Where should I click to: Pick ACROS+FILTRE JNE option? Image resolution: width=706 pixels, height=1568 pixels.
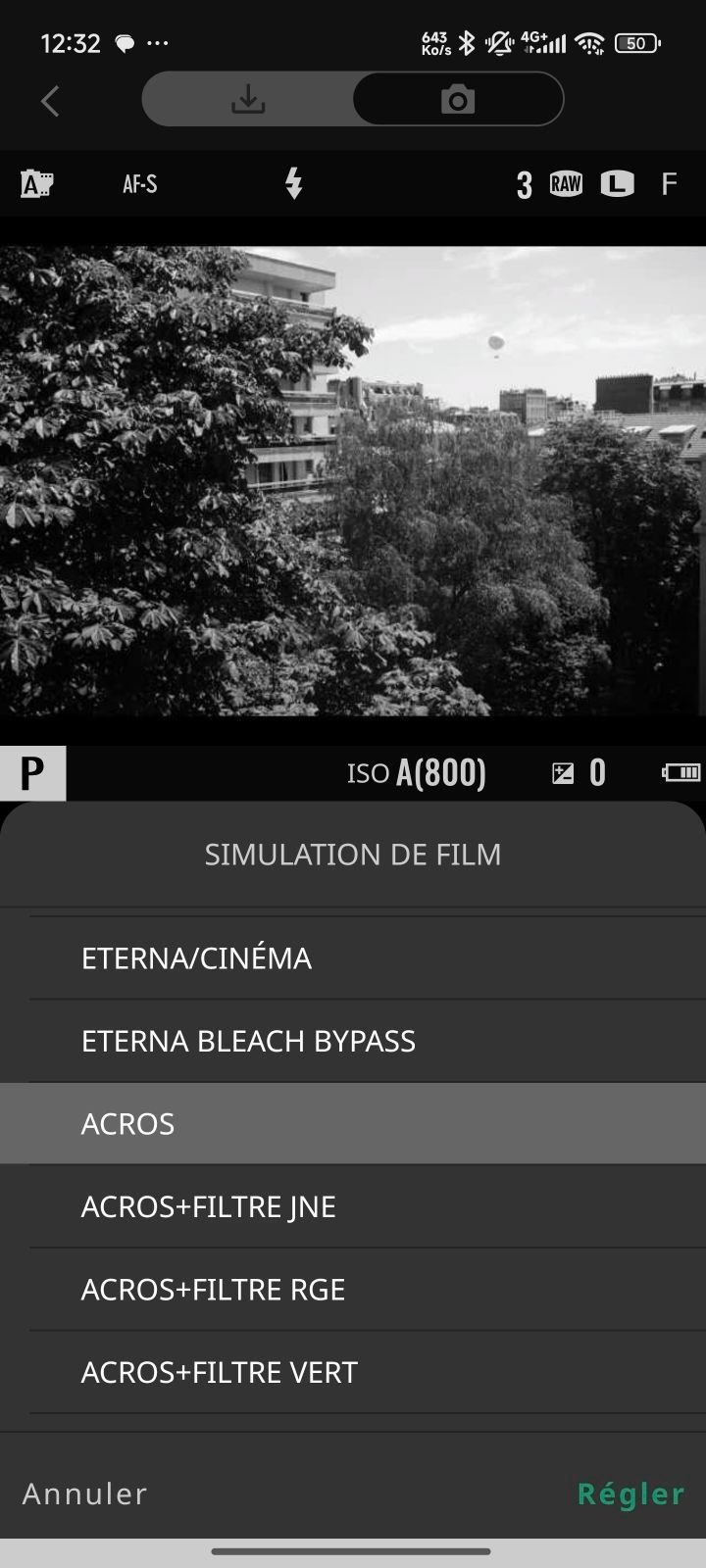point(208,1206)
